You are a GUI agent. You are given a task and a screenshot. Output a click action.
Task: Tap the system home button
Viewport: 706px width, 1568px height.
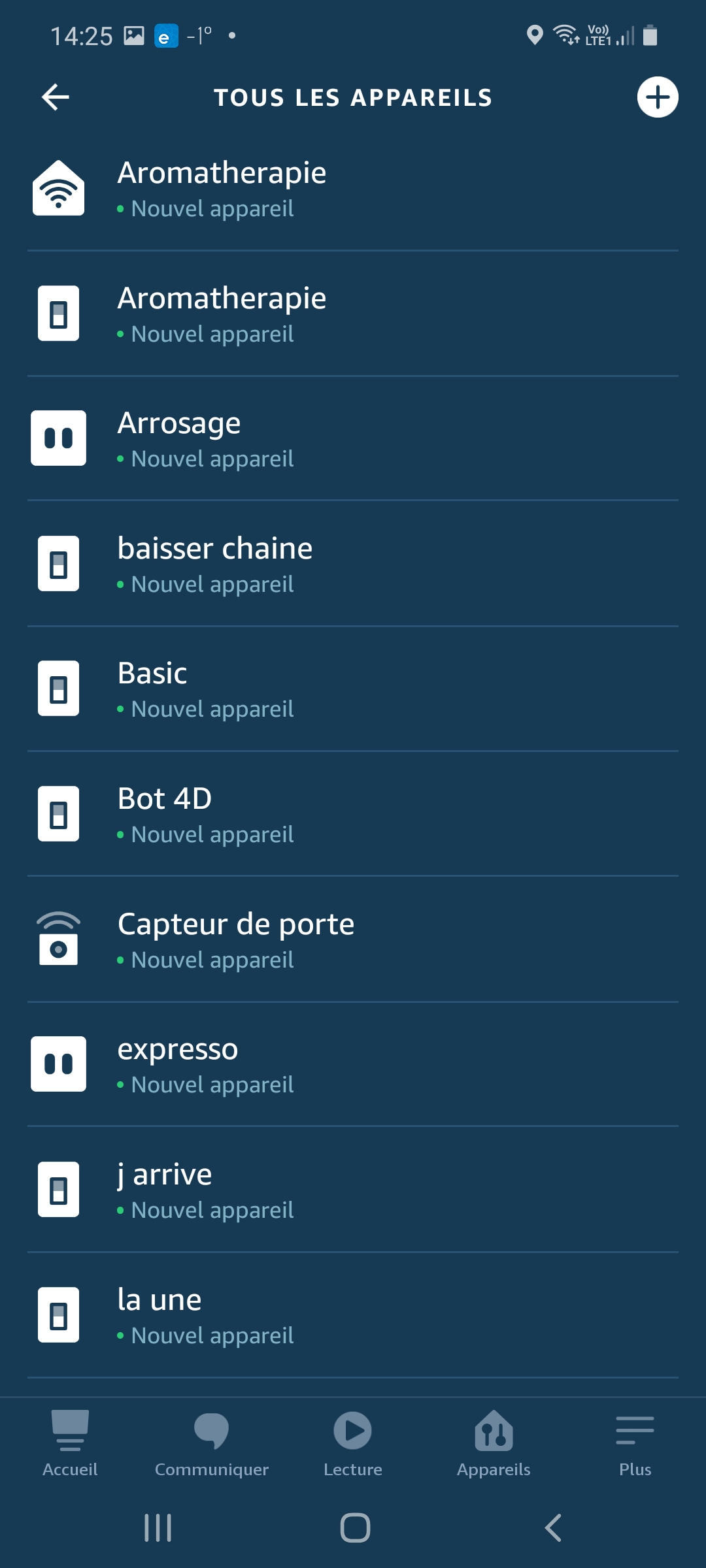(x=355, y=1527)
